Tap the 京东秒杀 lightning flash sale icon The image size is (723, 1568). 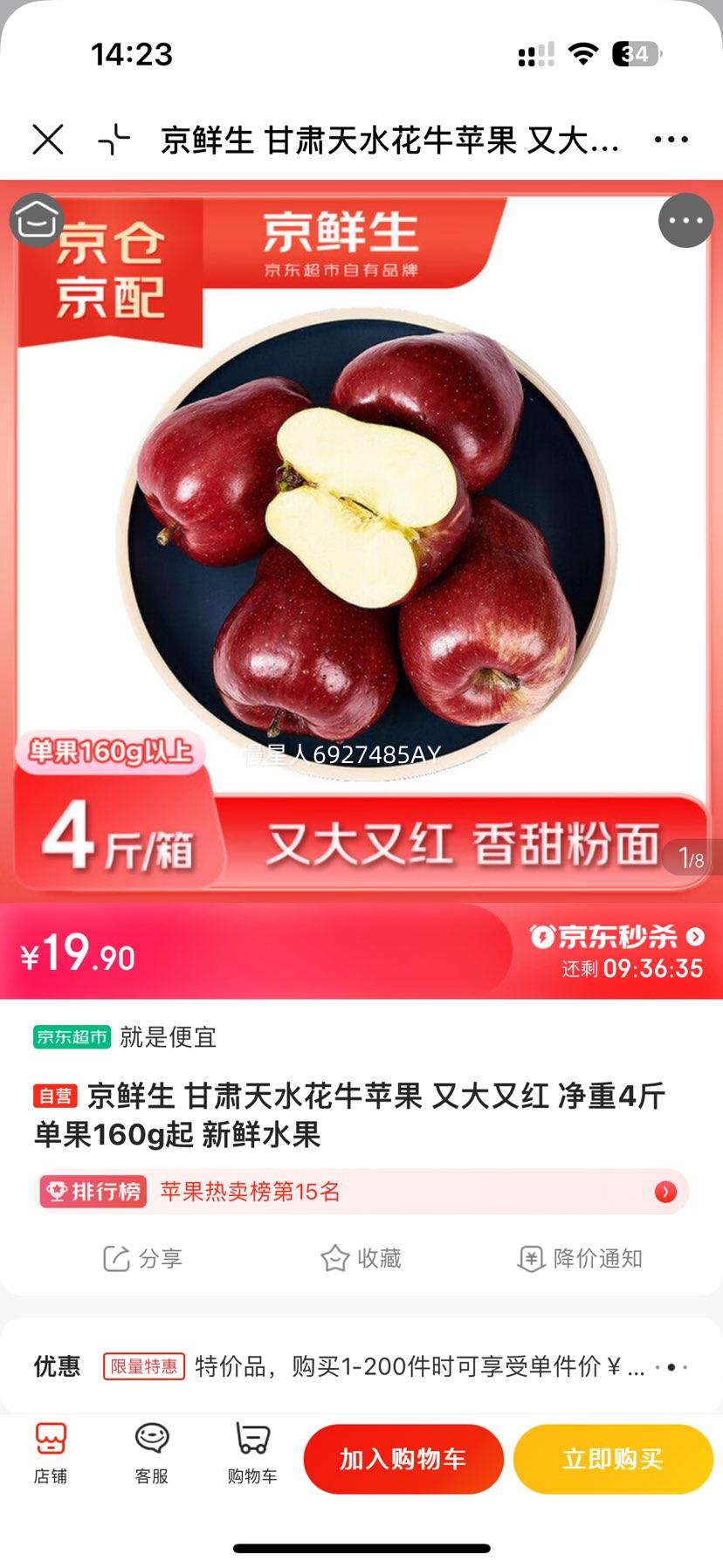click(543, 938)
